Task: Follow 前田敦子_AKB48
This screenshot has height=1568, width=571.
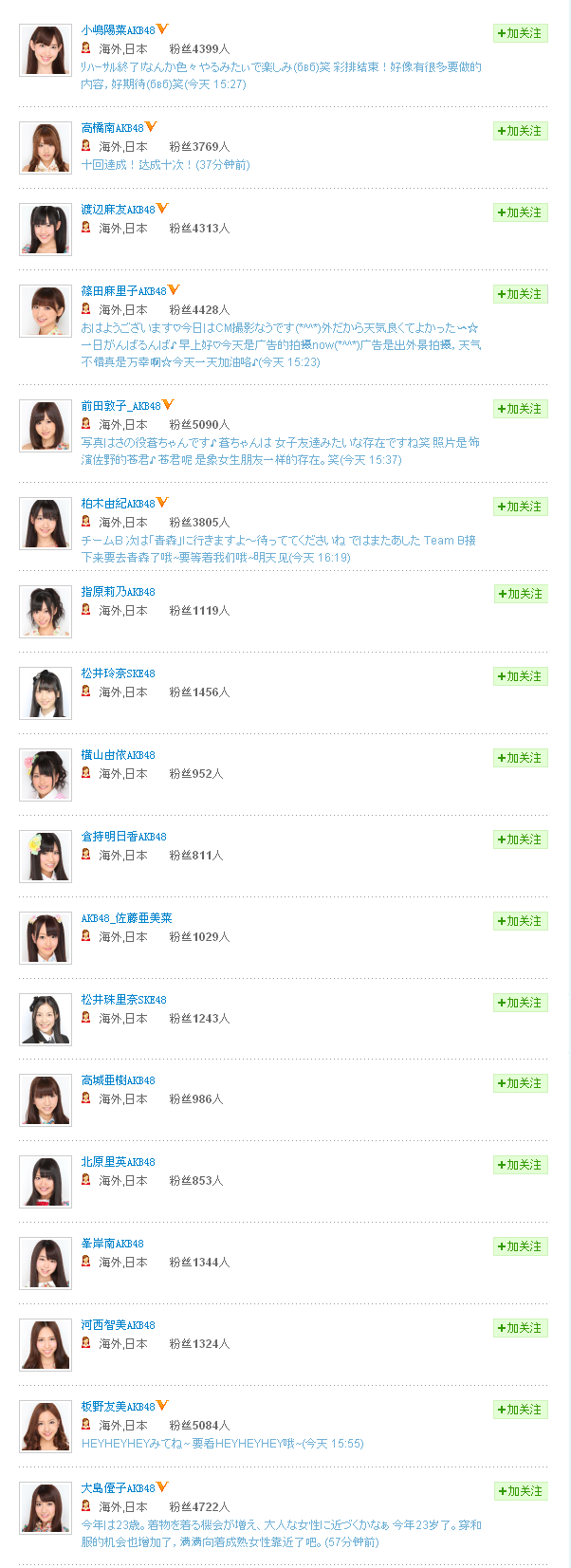Action: (520, 409)
